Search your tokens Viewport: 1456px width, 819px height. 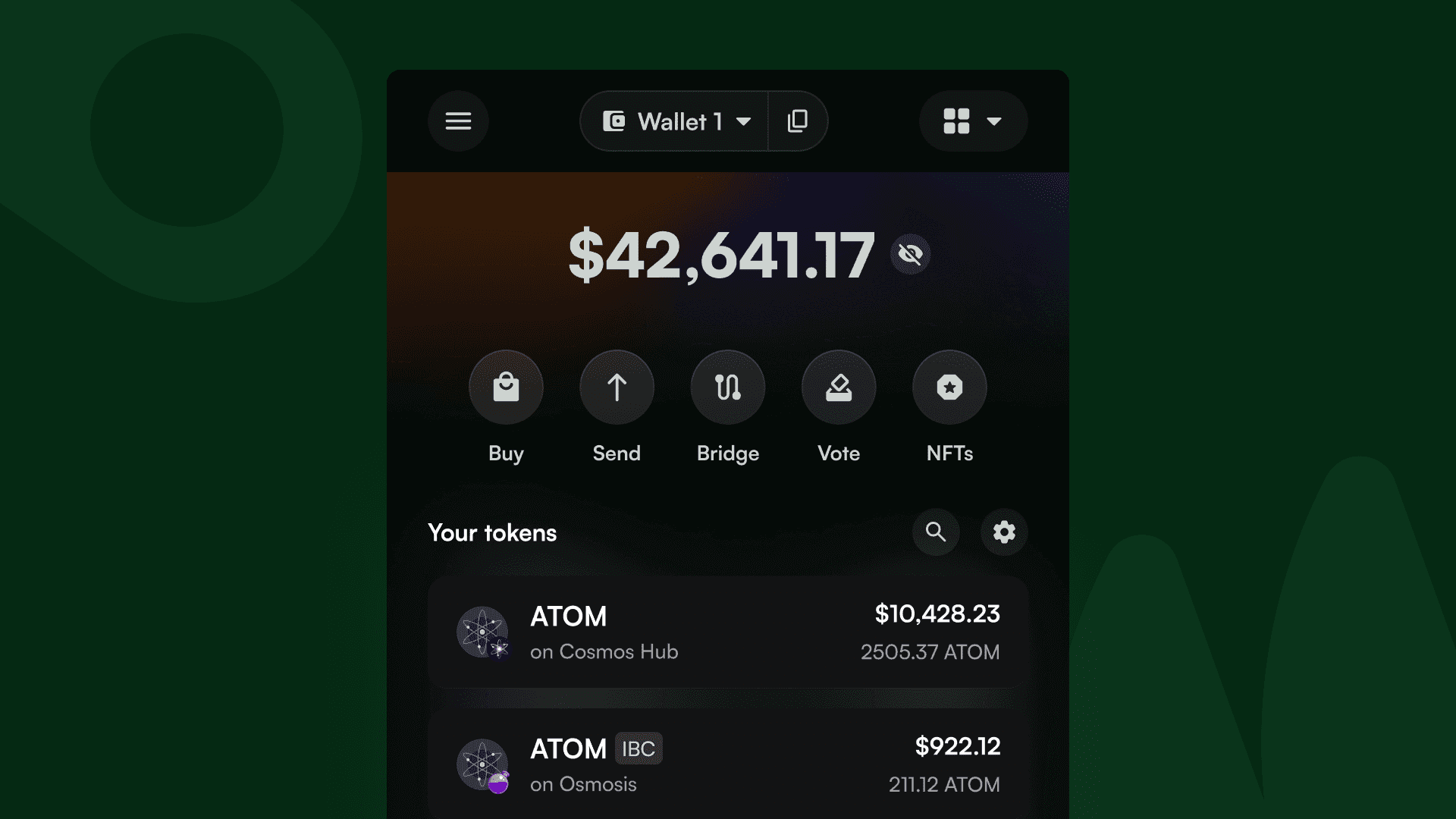tap(936, 532)
